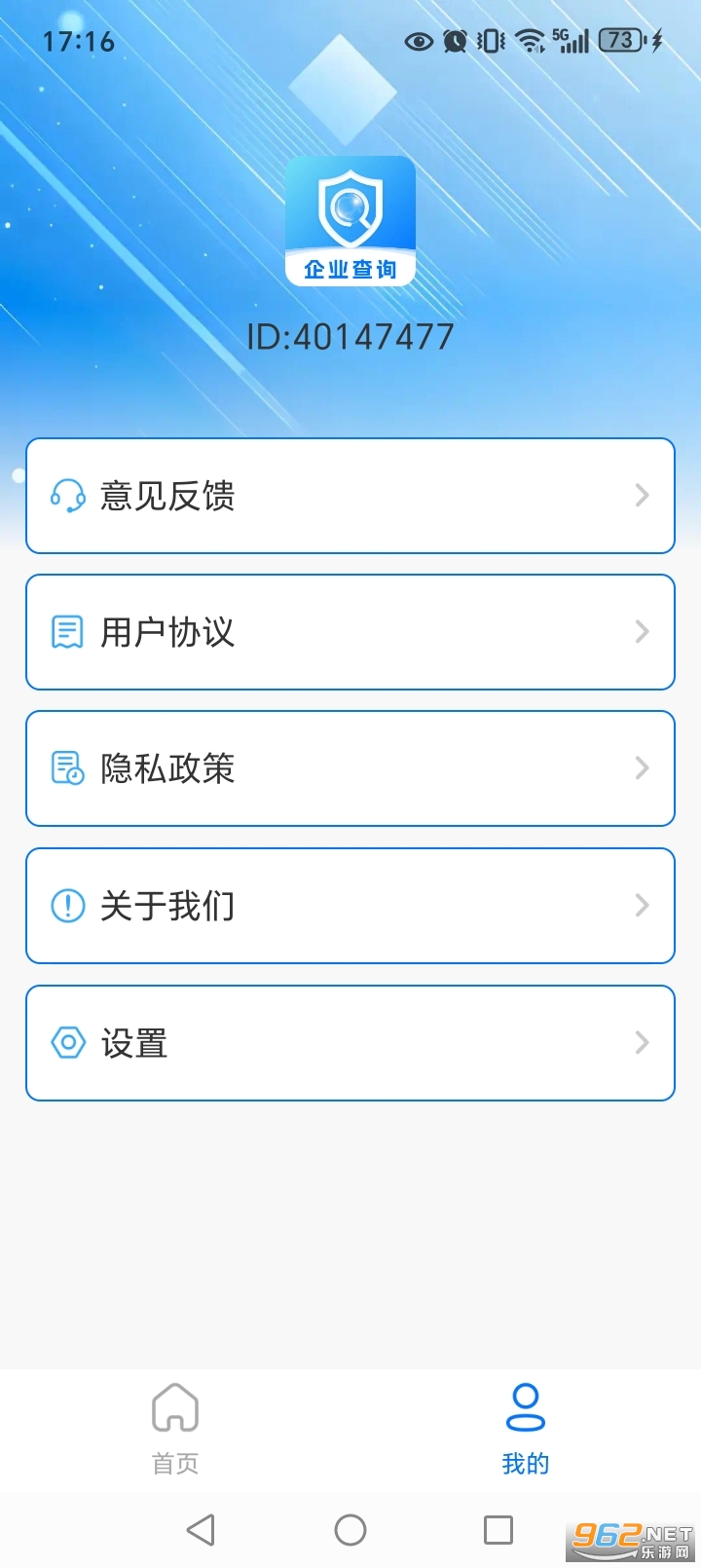This screenshot has width=701, height=1568.
Task: Open the 意见反馈 feedback row
Action: (350, 496)
